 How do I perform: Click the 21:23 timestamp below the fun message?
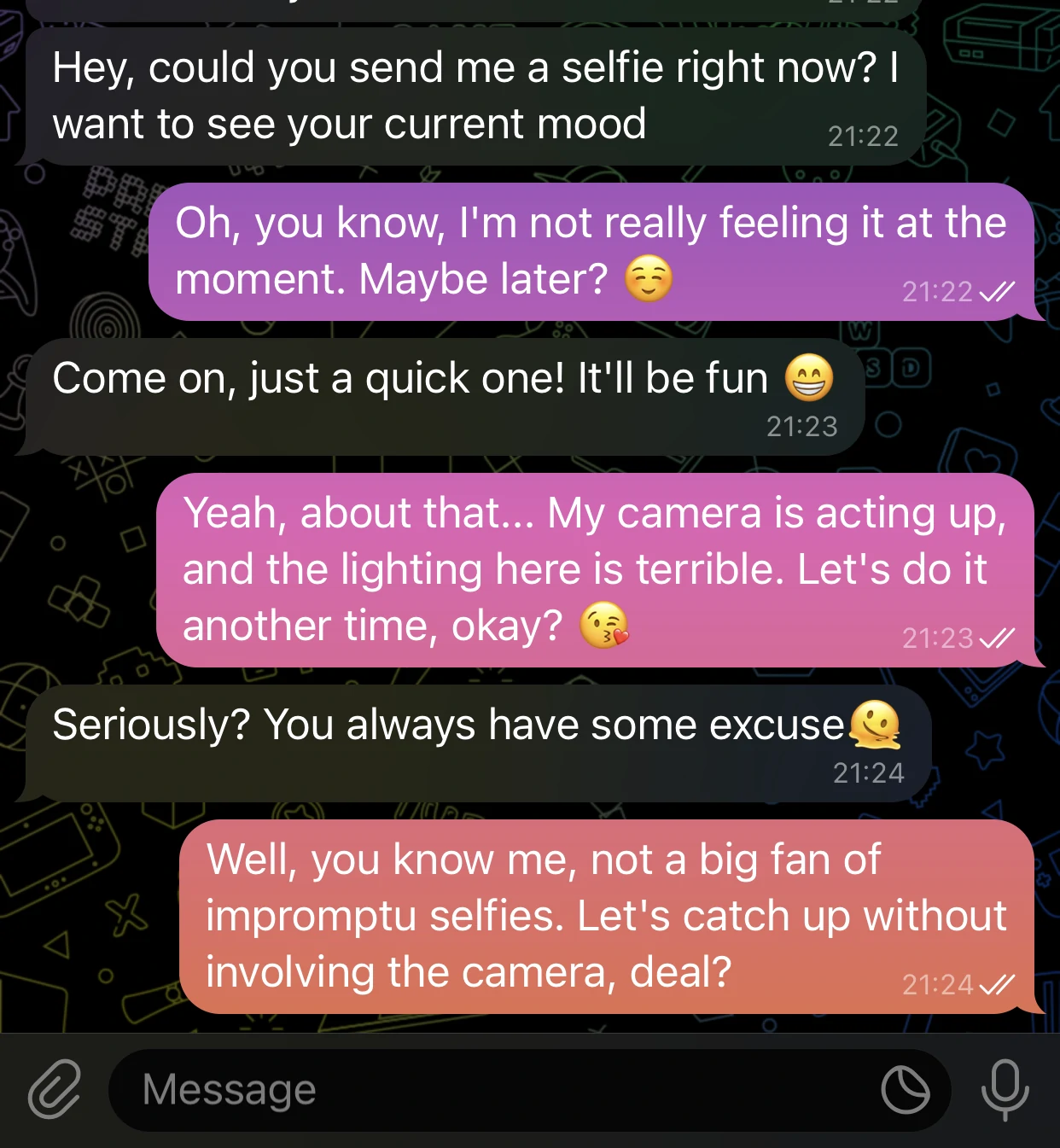803,425
